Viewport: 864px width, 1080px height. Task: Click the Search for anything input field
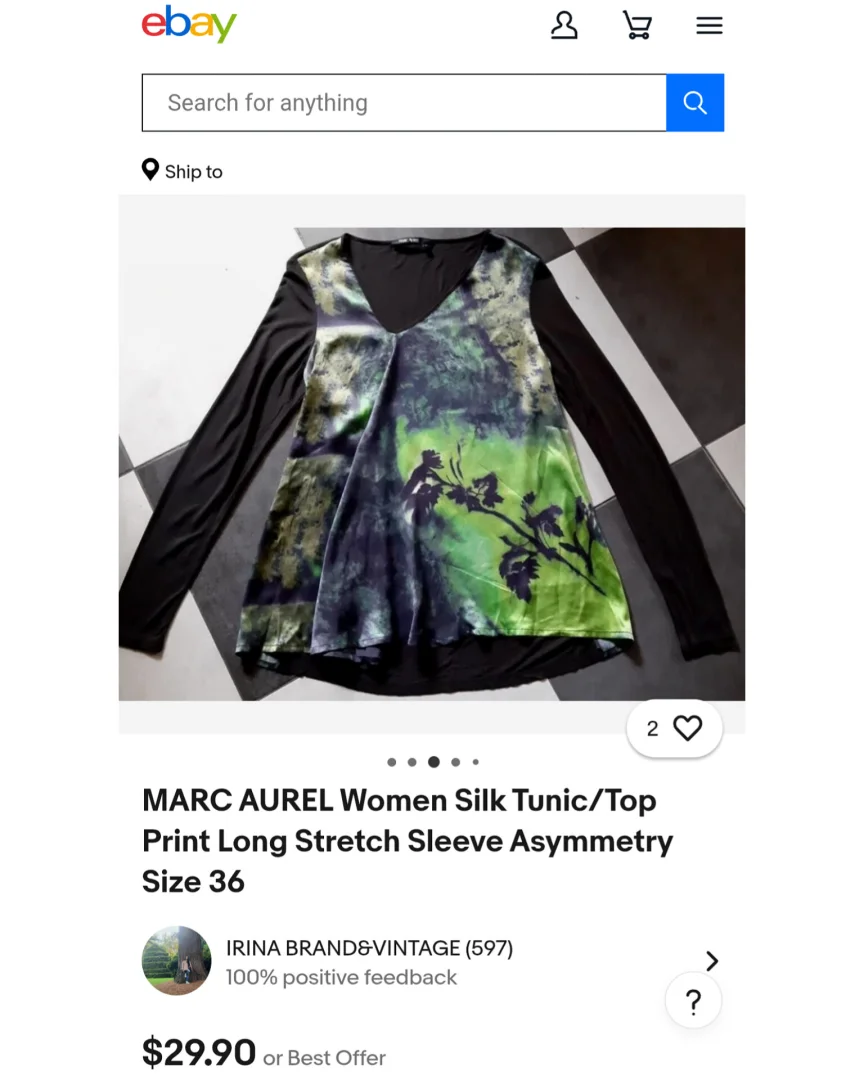click(400, 102)
